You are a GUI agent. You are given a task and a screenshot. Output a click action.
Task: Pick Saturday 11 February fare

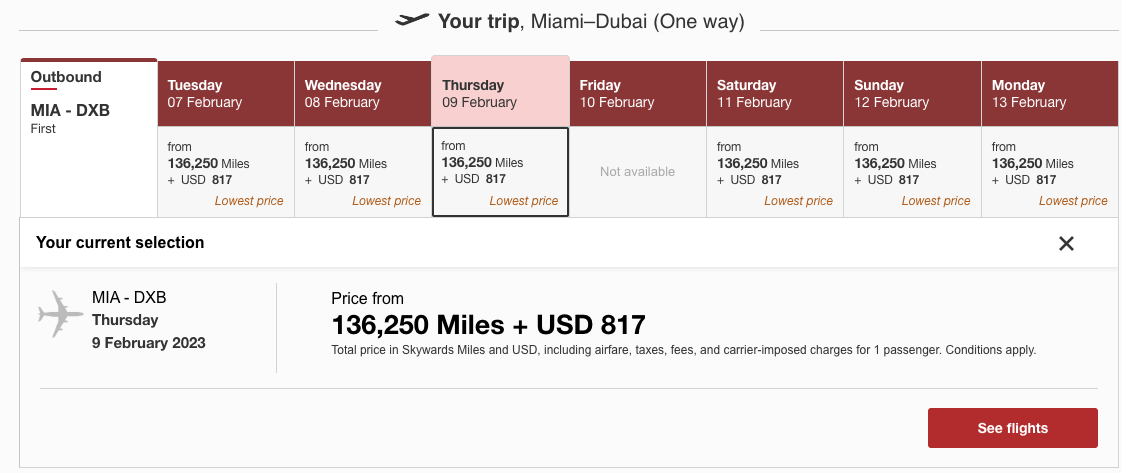[x=775, y=171]
